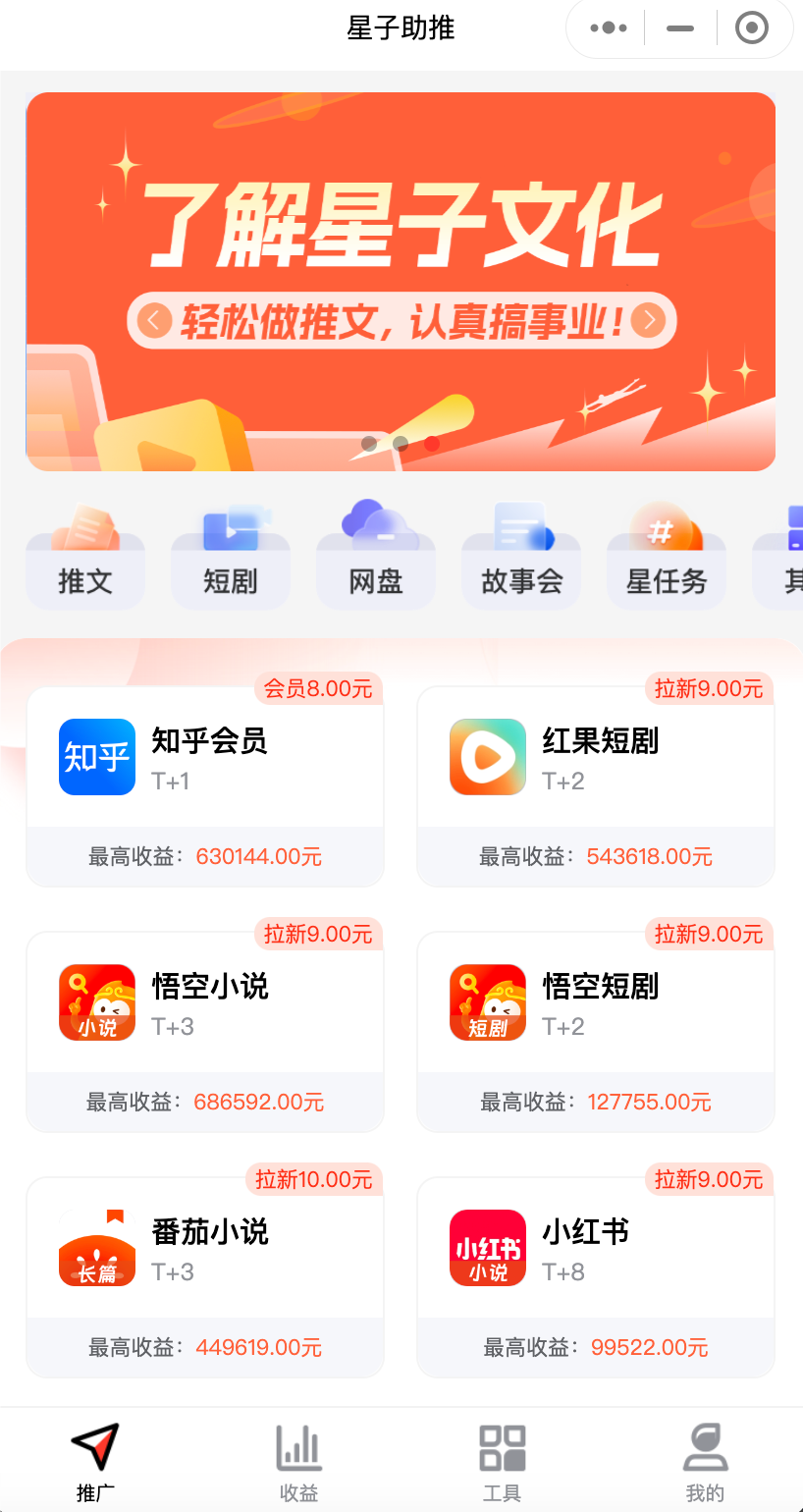Tap the 小红书小说 app icon
This screenshot has width=803, height=1512.
coord(488,1248)
